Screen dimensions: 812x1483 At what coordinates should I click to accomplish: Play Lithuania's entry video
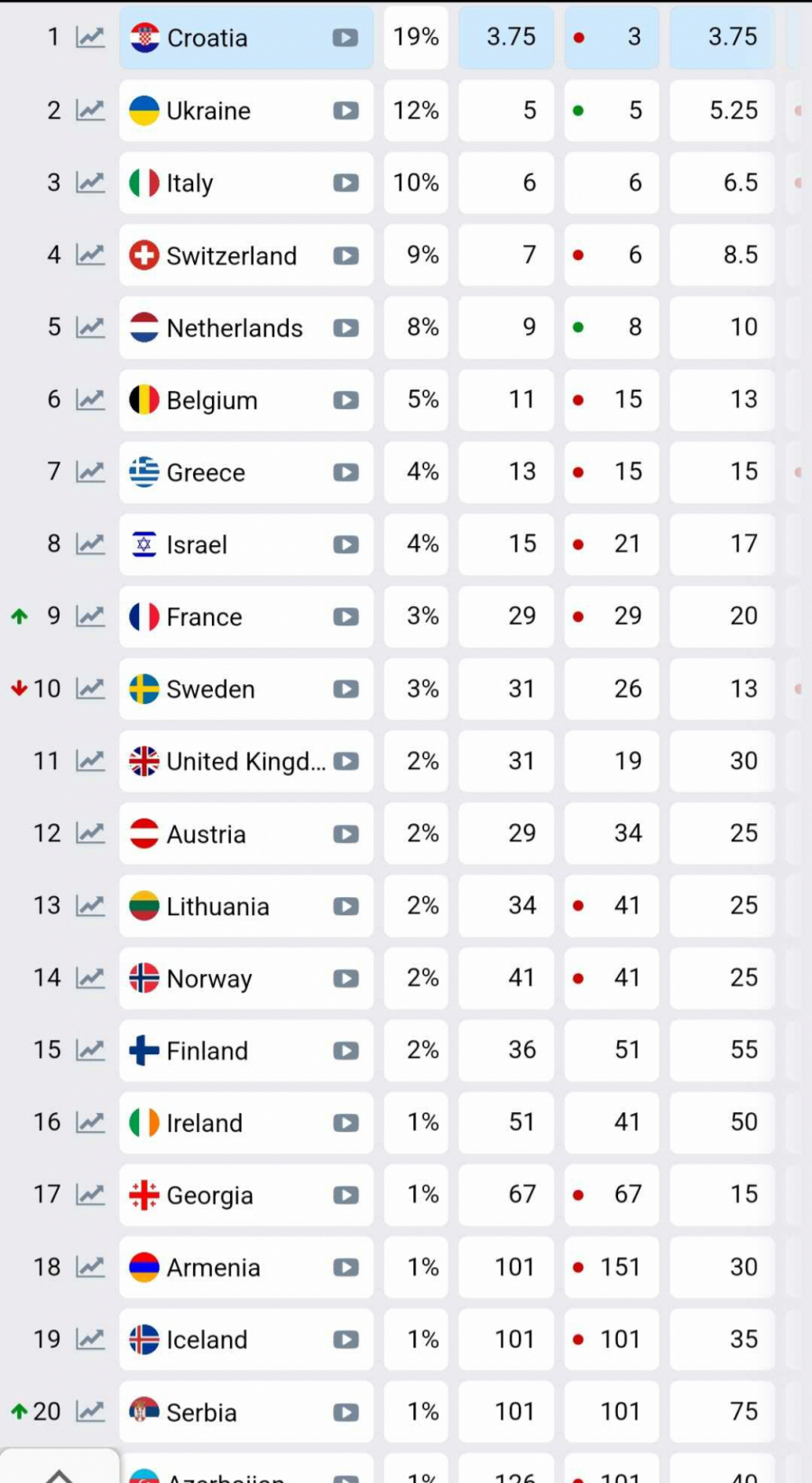tap(346, 906)
